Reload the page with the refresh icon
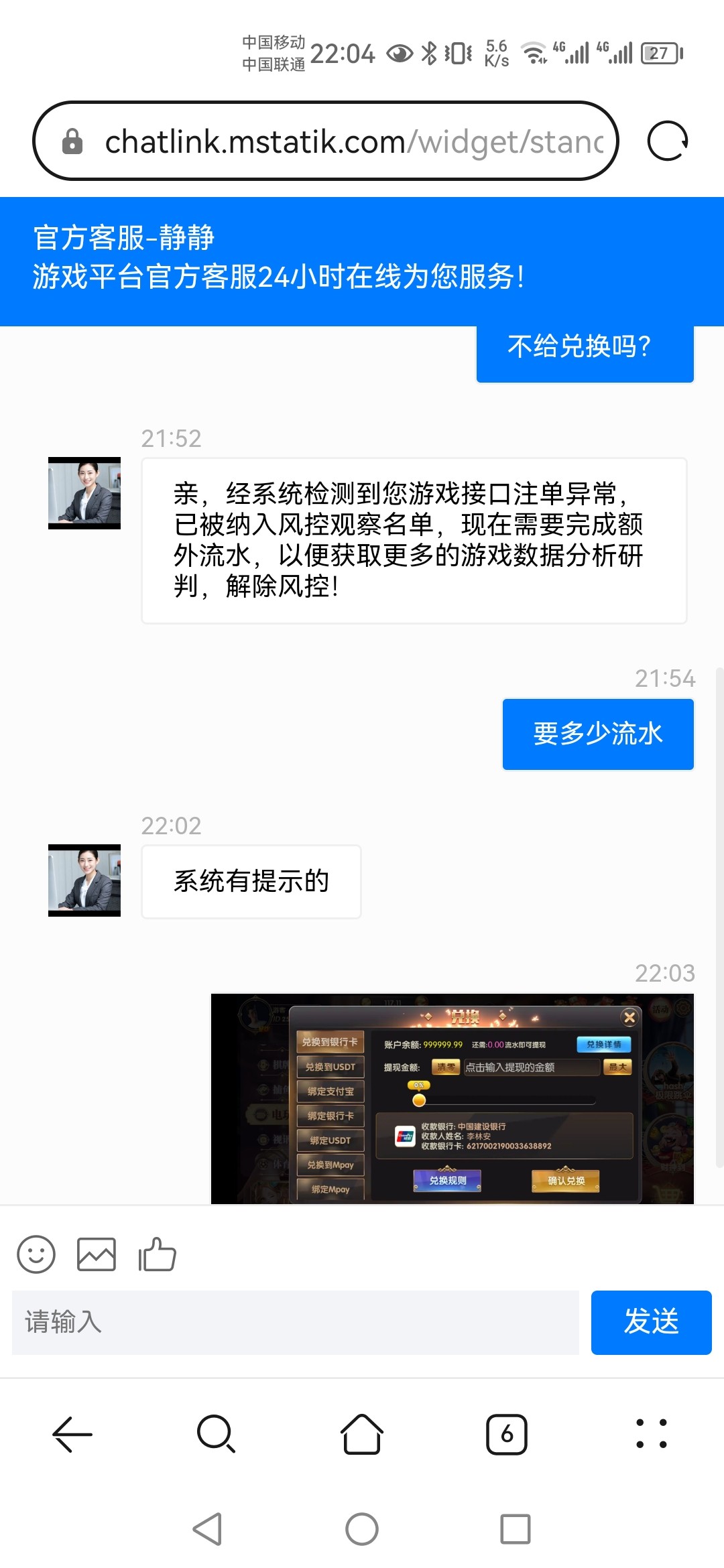This screenshot has height=1568, width=724. [x=667, y=141]
